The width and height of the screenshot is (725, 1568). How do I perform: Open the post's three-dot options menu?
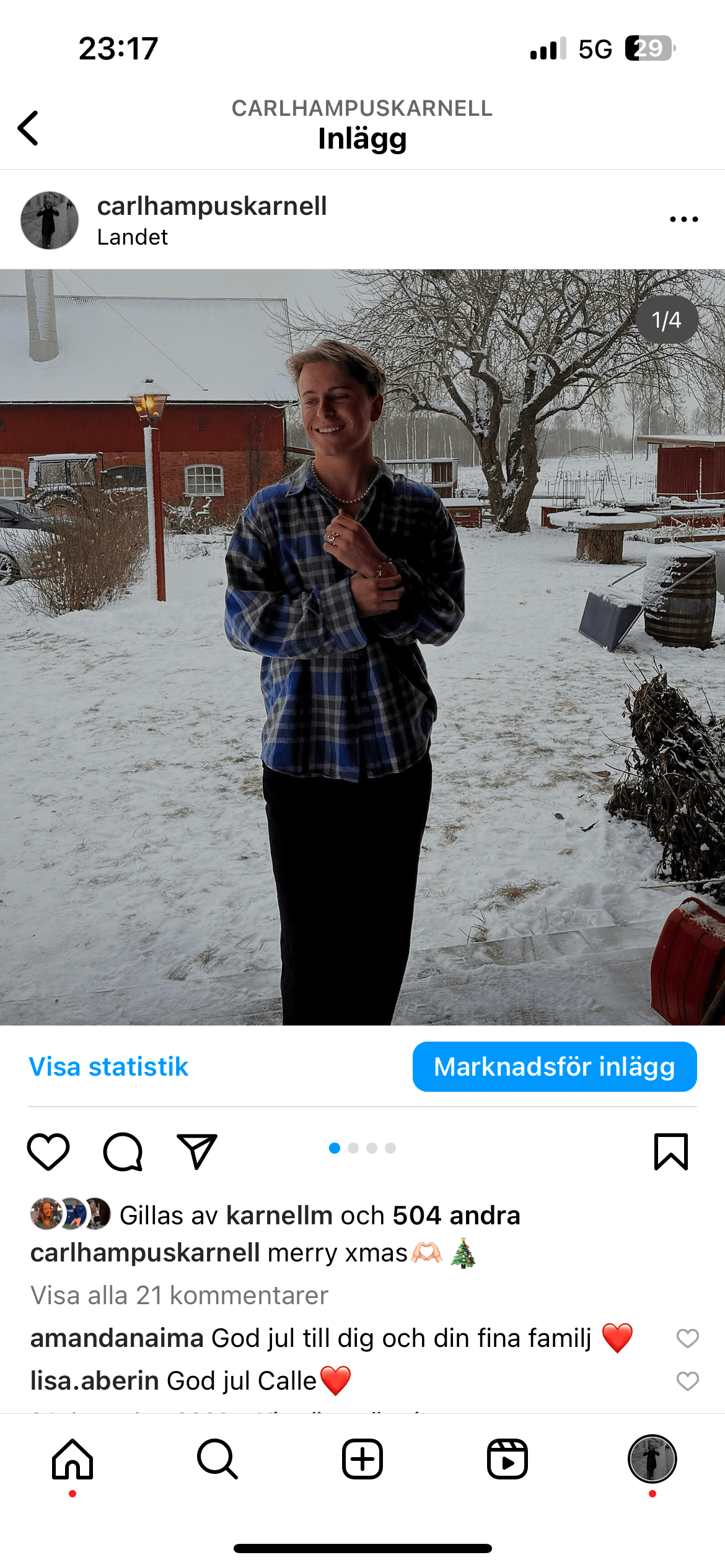683,219
